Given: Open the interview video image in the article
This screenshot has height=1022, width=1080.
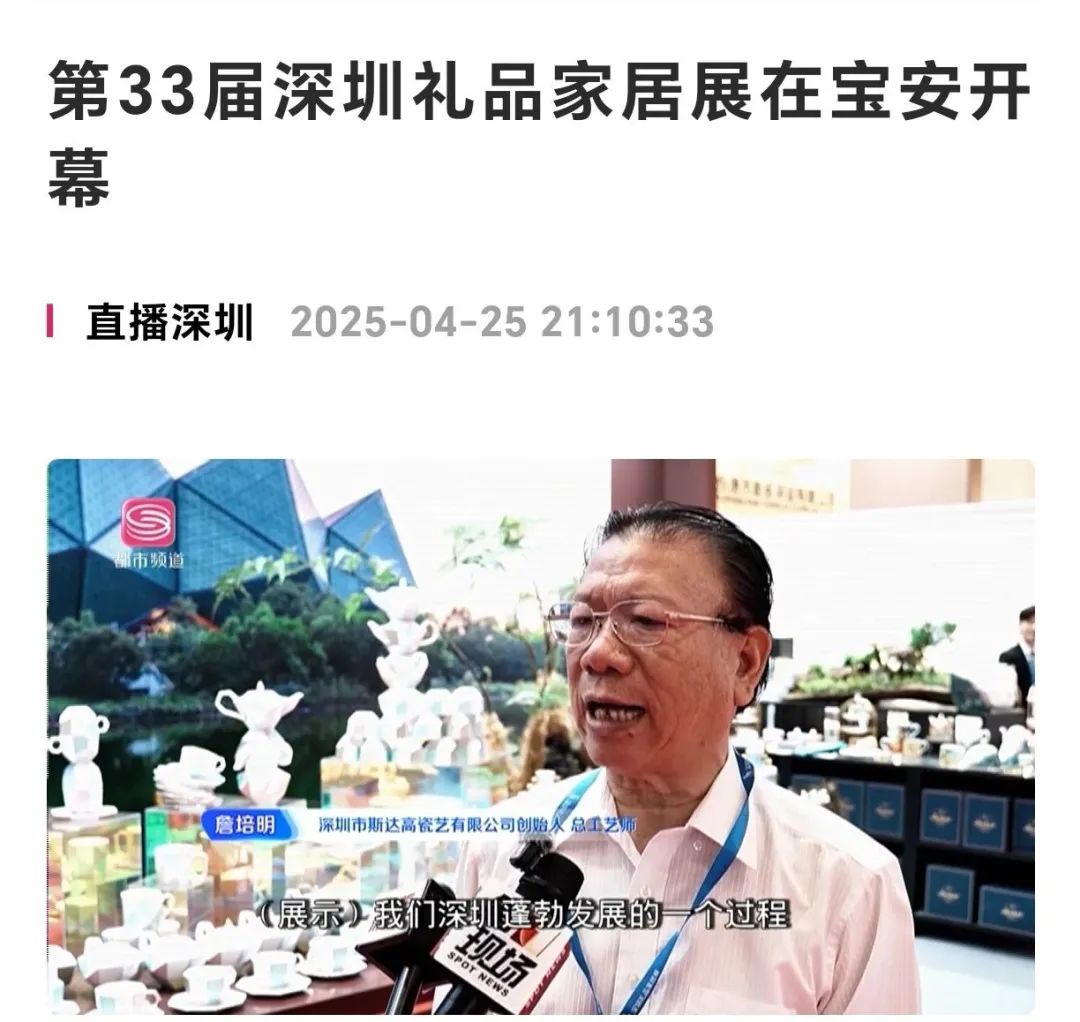Looking at the screenshot, I should click(x=540, y=736).
